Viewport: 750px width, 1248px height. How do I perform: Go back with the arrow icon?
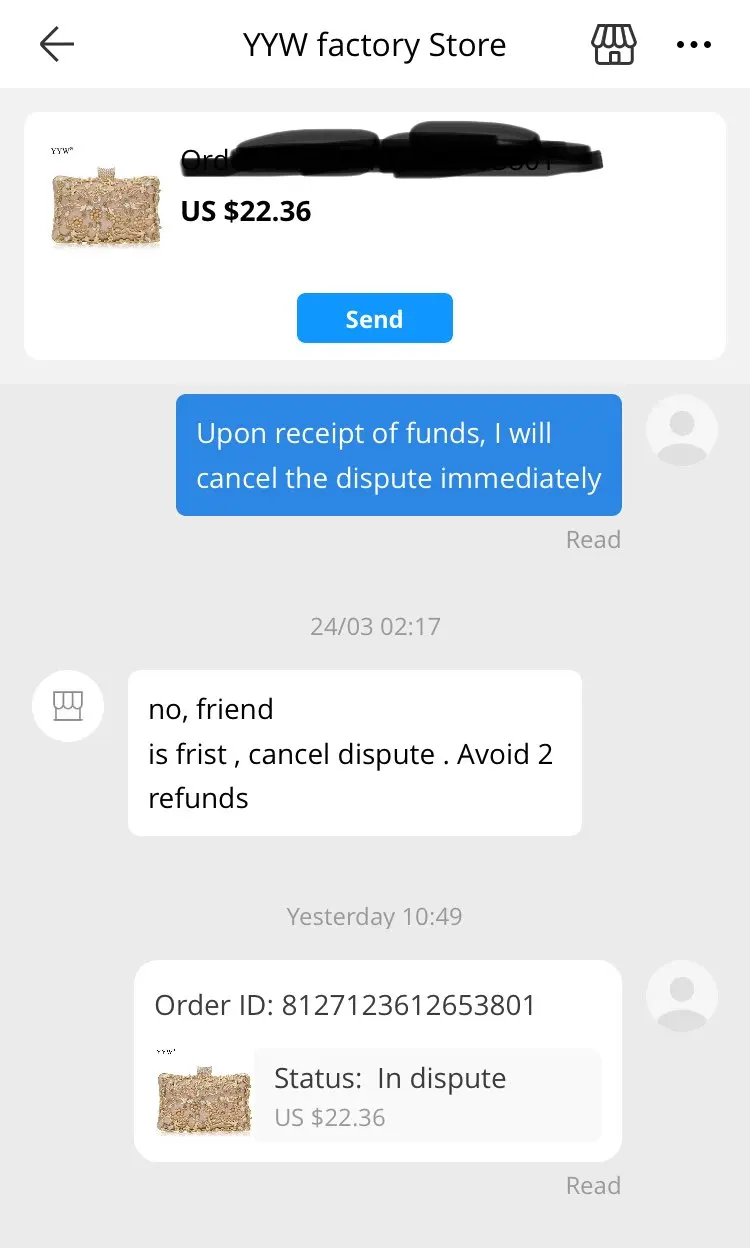click(x=57, y=45)
